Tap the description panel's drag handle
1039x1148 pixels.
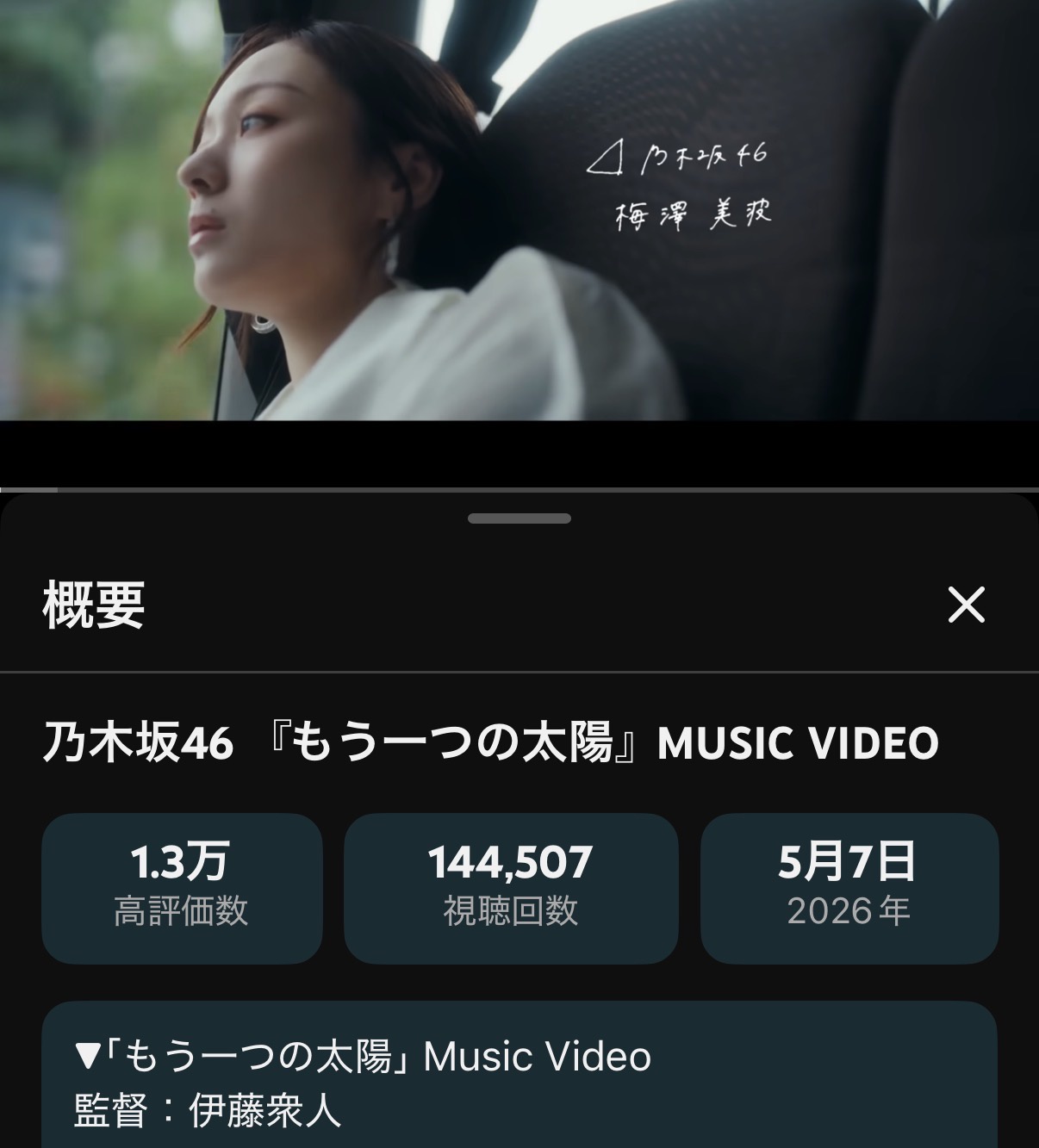[519, 518]
